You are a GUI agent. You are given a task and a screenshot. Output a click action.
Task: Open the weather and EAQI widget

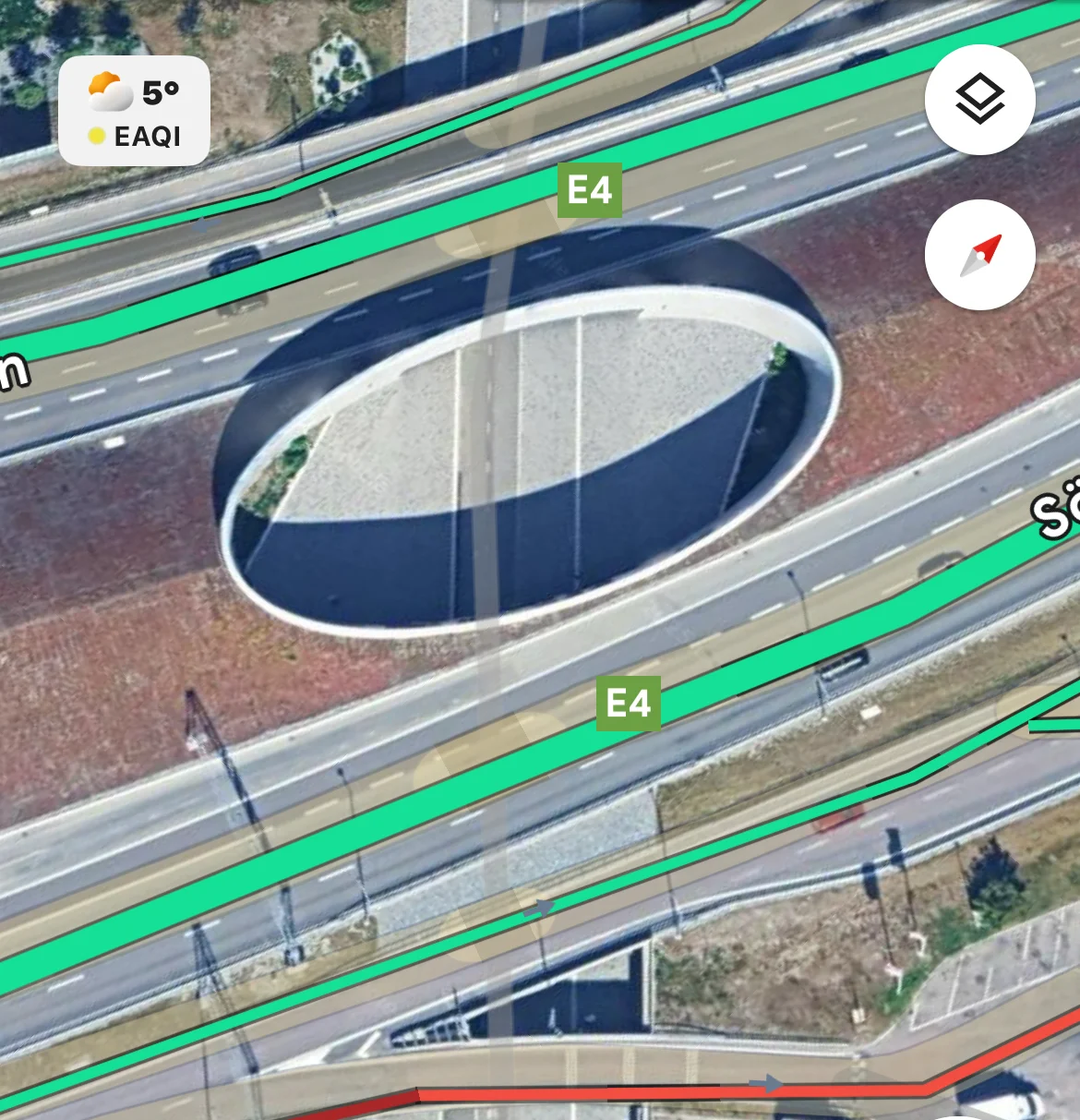[x=135, y=112]
